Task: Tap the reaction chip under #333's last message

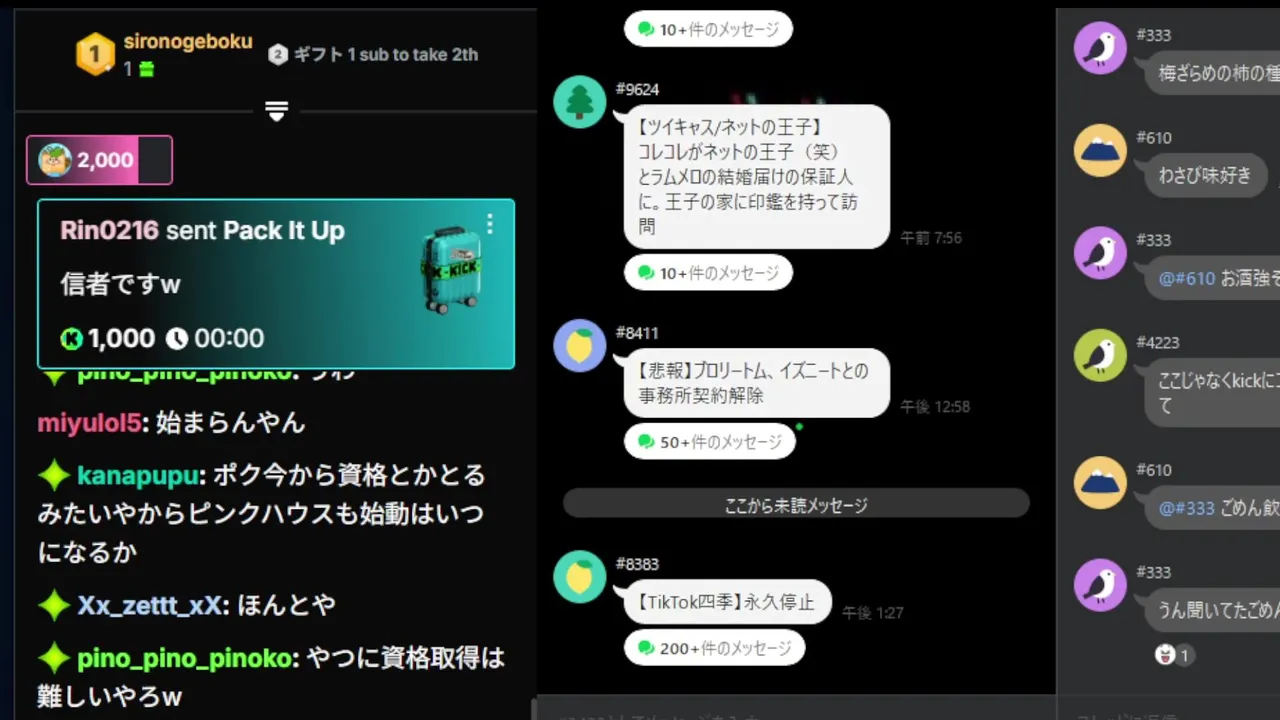Action: 1173,656
